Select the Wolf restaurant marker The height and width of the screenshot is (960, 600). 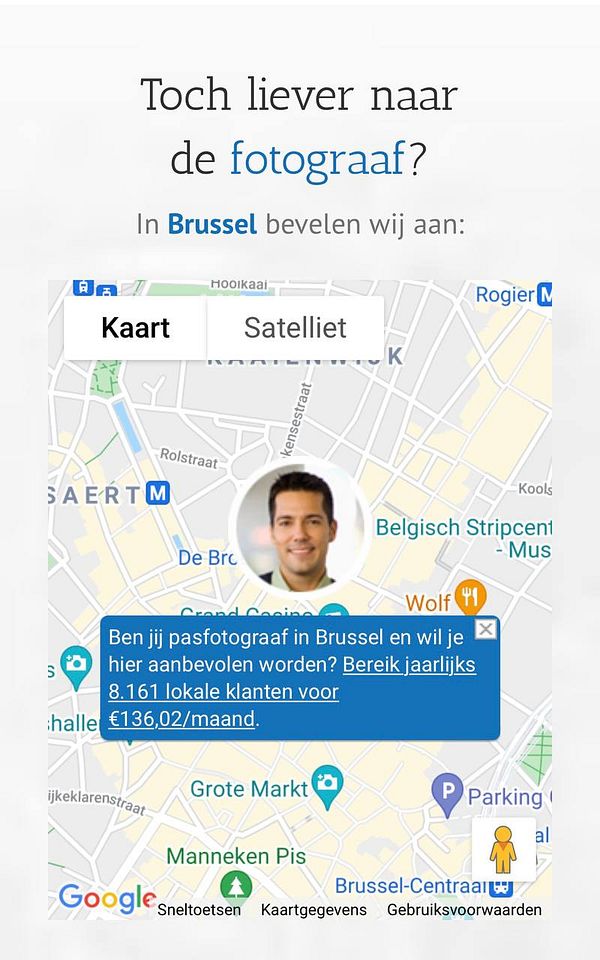pyautogui.click(x=469, y=598)
